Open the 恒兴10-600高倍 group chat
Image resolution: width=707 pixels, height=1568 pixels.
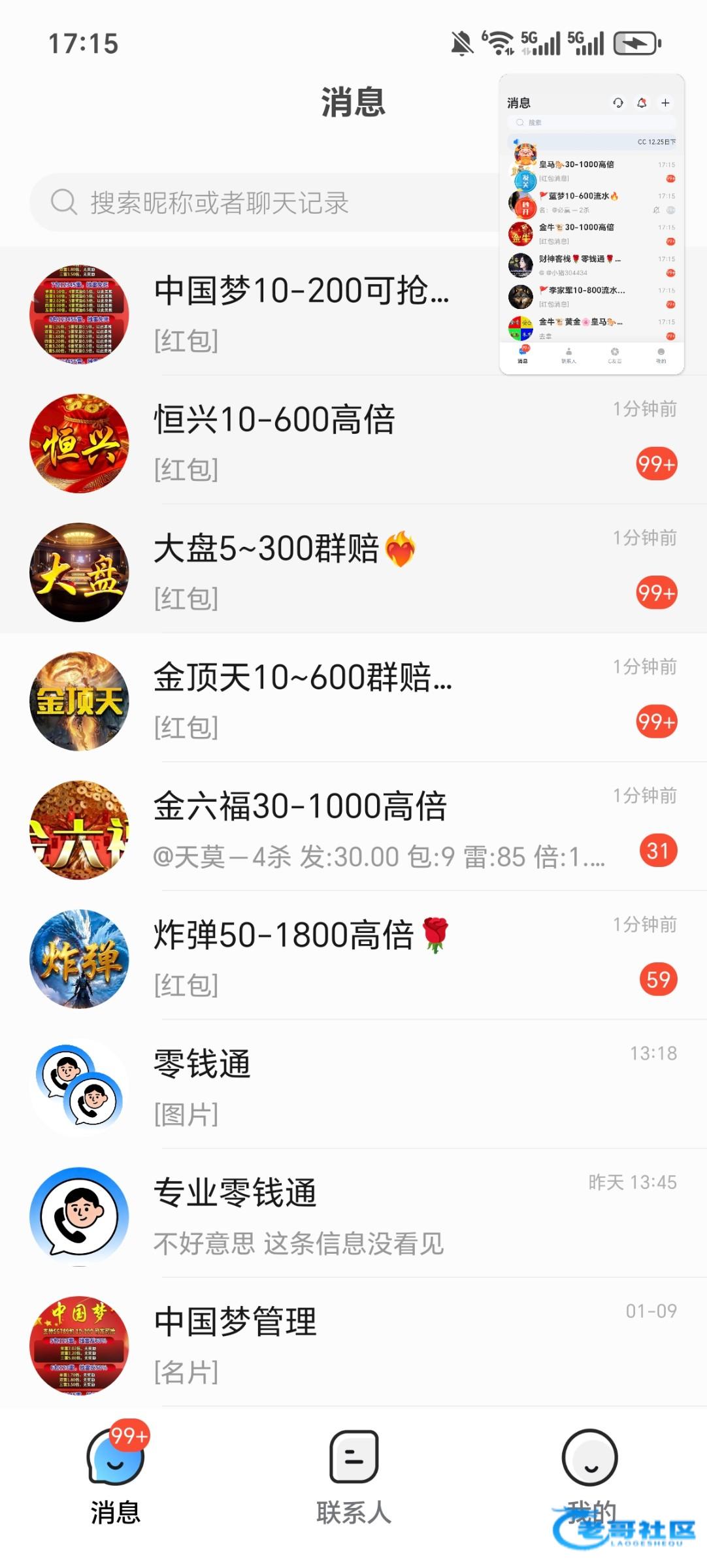click(x=353, y=441)
